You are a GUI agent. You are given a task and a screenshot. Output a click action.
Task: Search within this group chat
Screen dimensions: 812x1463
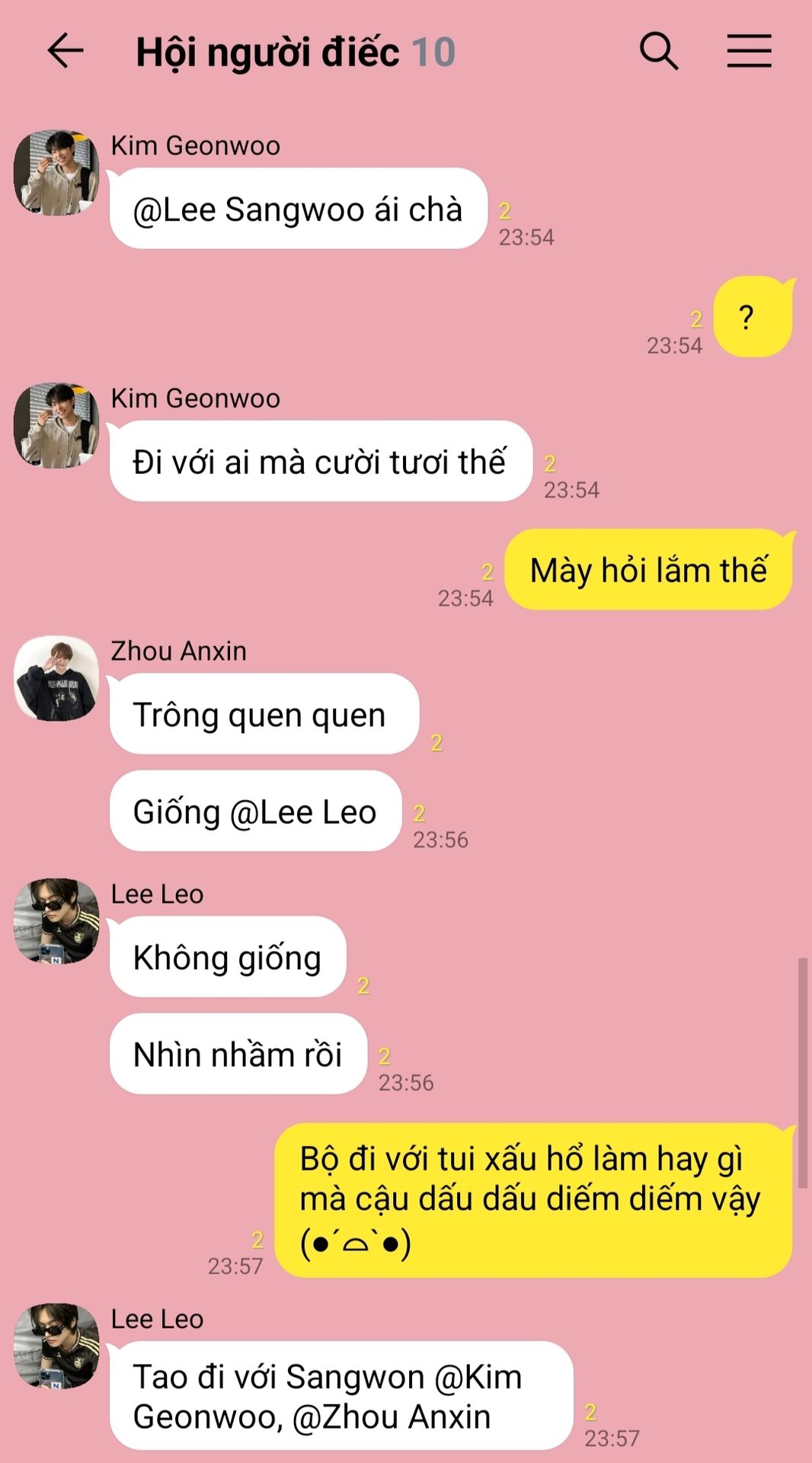tap(659, 51)
